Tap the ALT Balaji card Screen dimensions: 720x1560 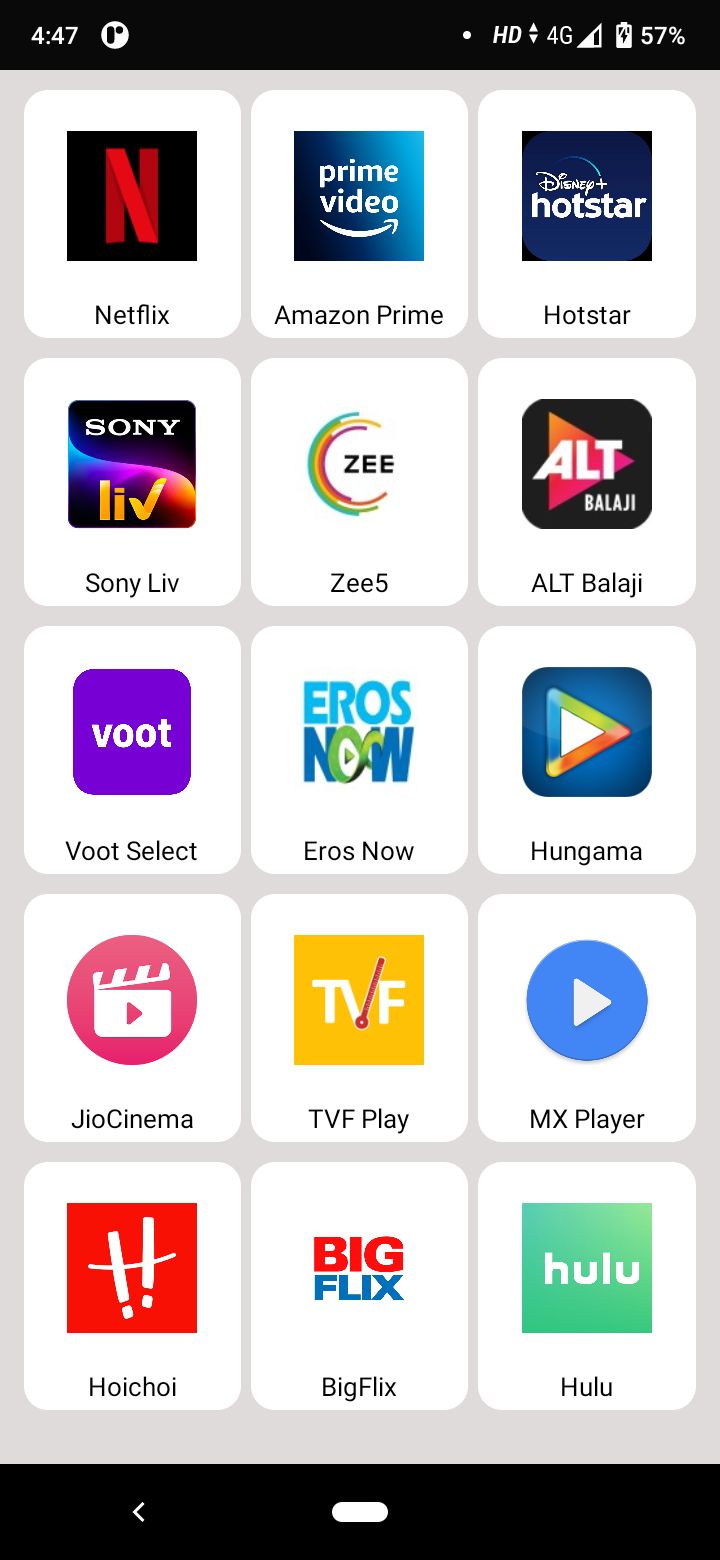tap(587, 482)
